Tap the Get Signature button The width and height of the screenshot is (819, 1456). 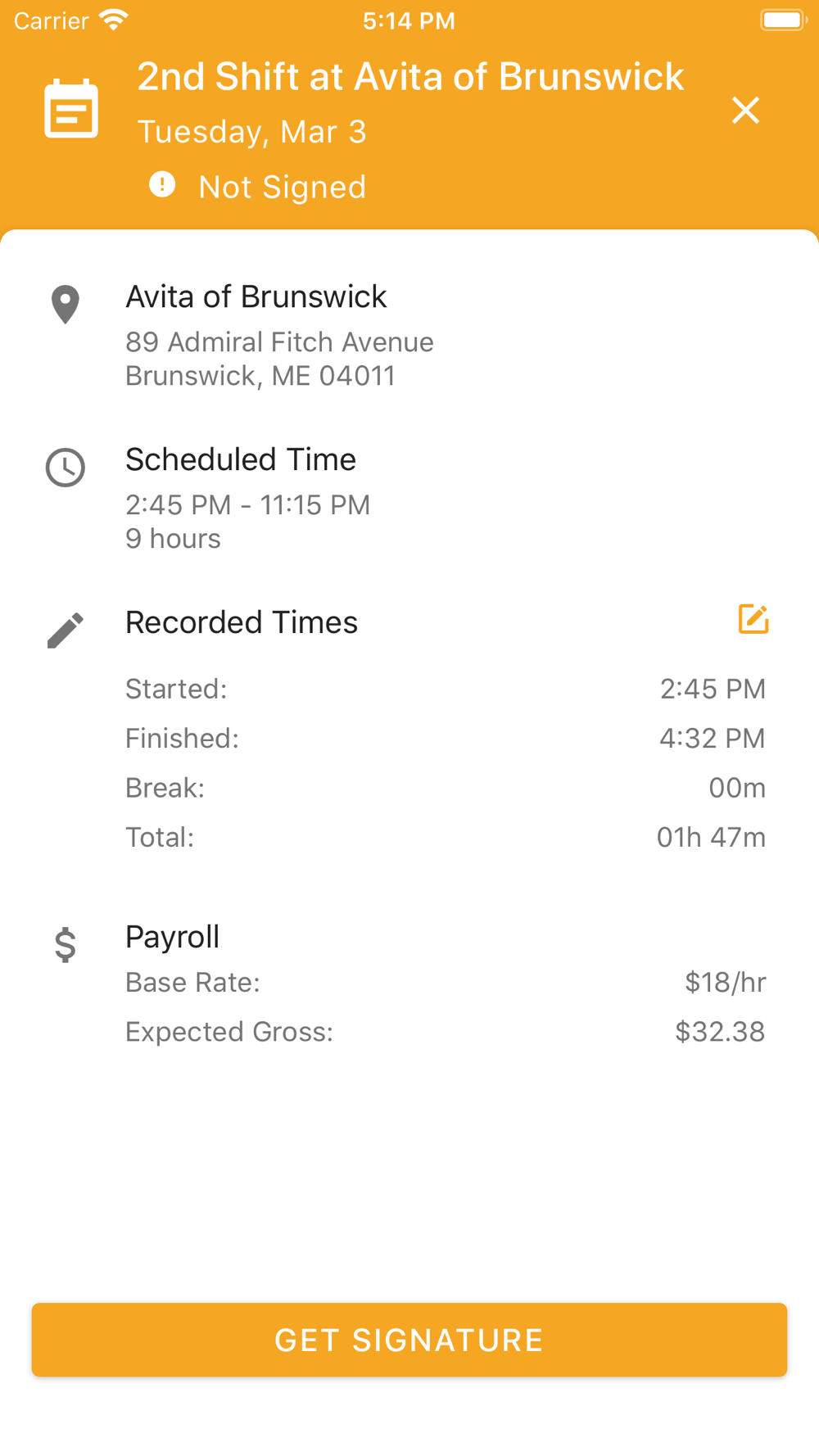[409, 1340]
